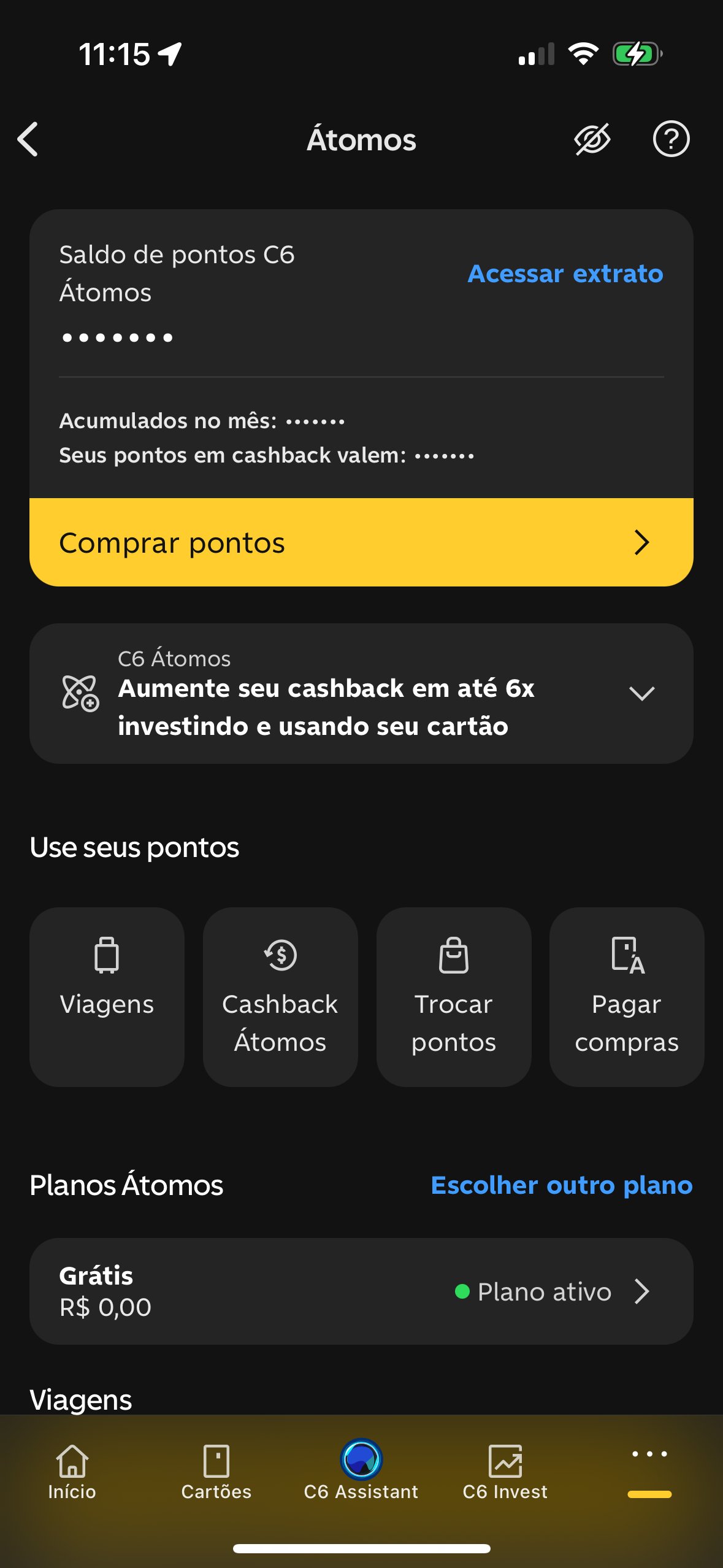Expand the C6 Átomos cashback banner
This screenshot has height=1568, width=723.
click(361, 694)
